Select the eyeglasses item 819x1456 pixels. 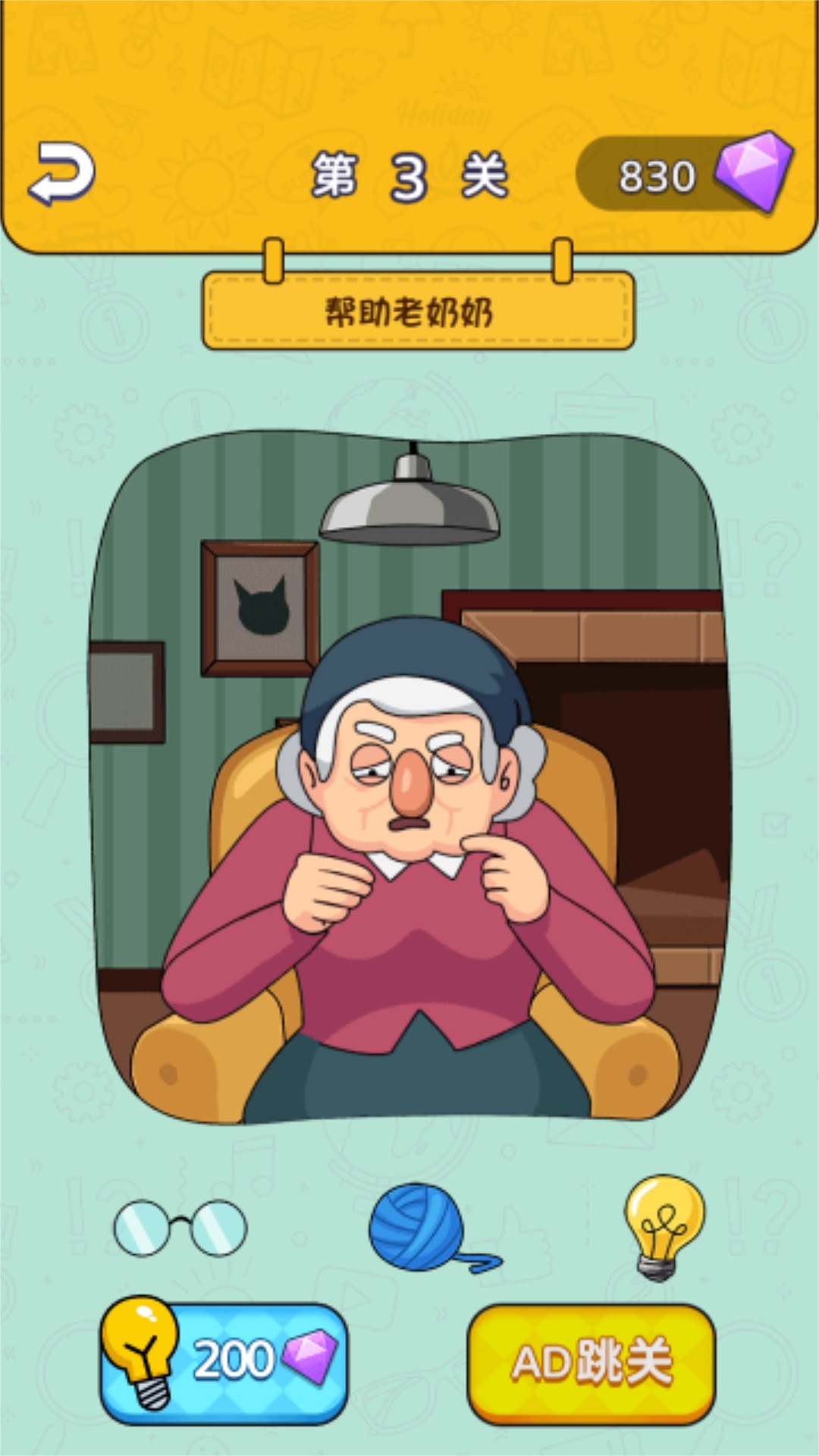[180, 1227]
